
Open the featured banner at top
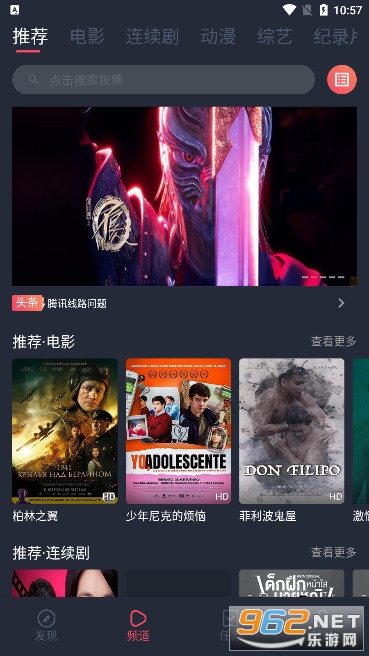184,196
